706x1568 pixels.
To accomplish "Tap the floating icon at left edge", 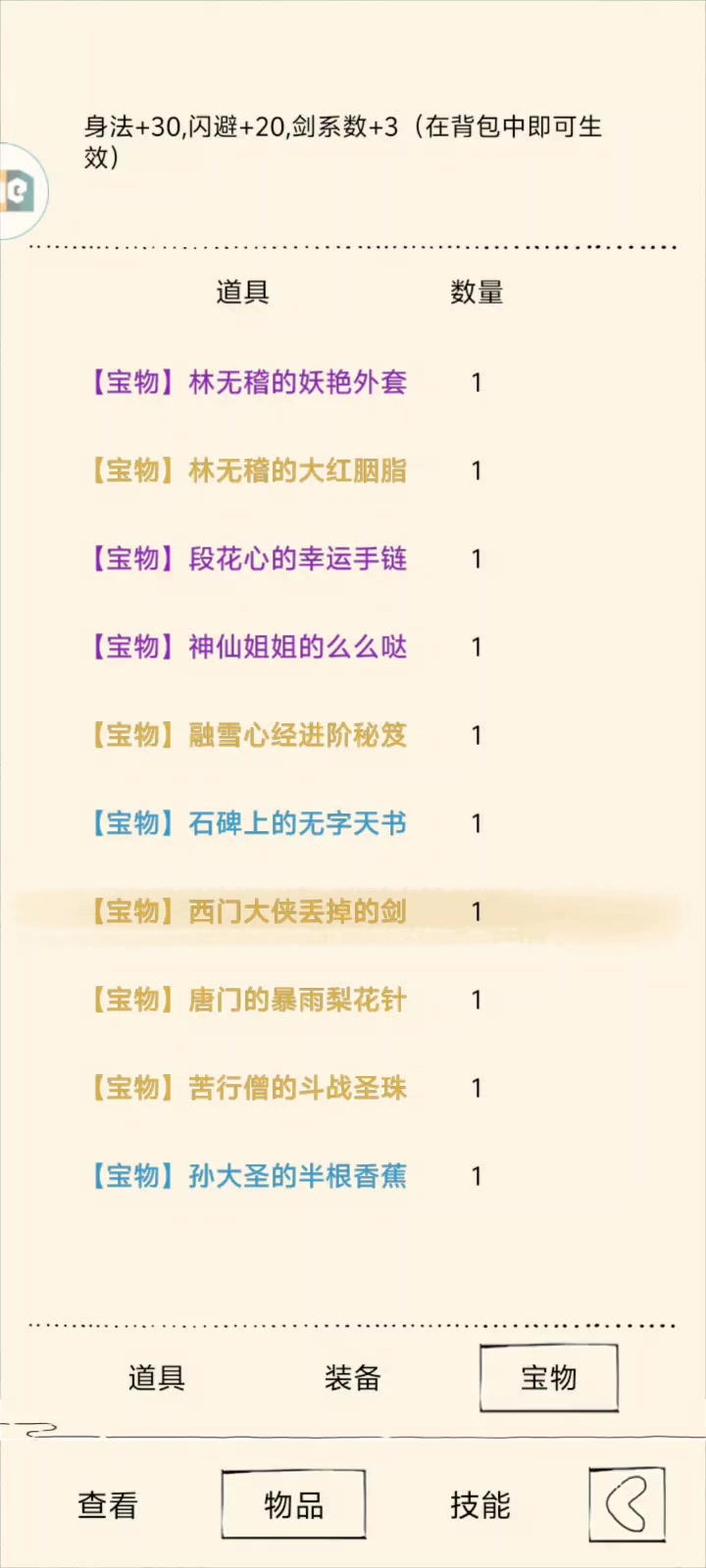I will pyautogui.click(x=20, y=191).
